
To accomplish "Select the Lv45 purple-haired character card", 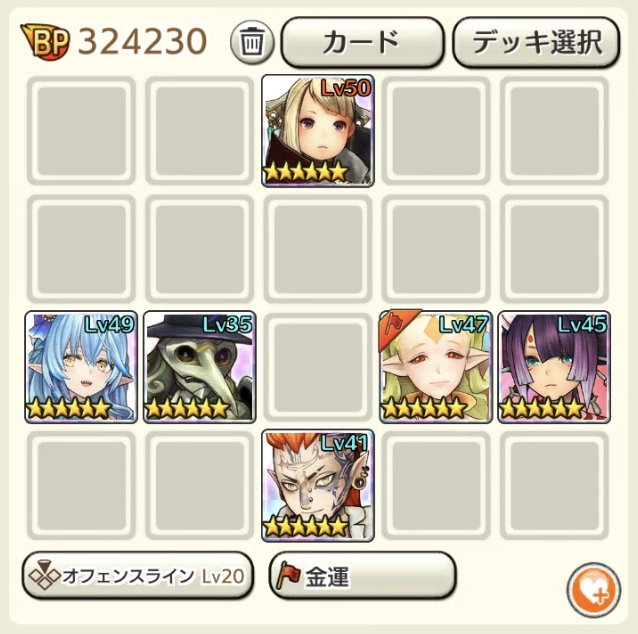I will 554,367.
